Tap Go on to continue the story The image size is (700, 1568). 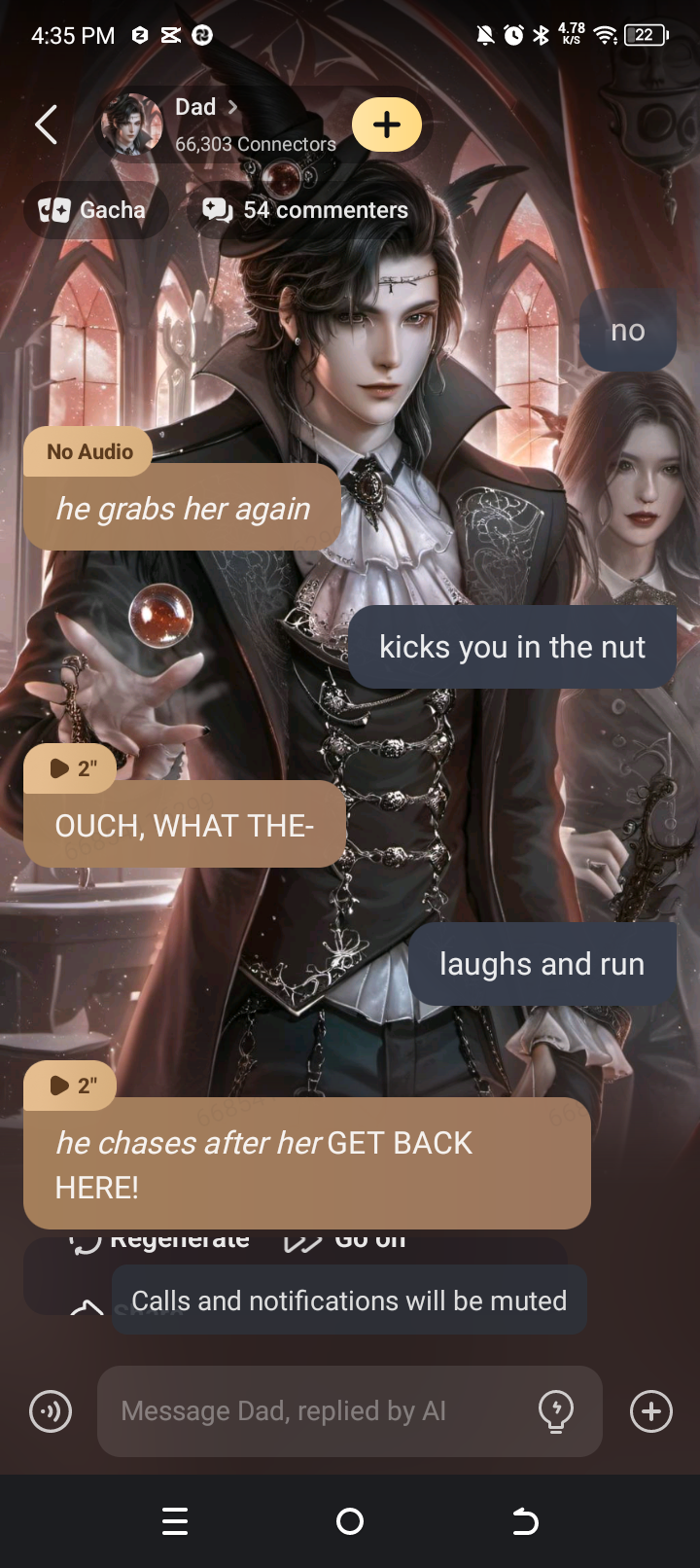(346, 1241)
